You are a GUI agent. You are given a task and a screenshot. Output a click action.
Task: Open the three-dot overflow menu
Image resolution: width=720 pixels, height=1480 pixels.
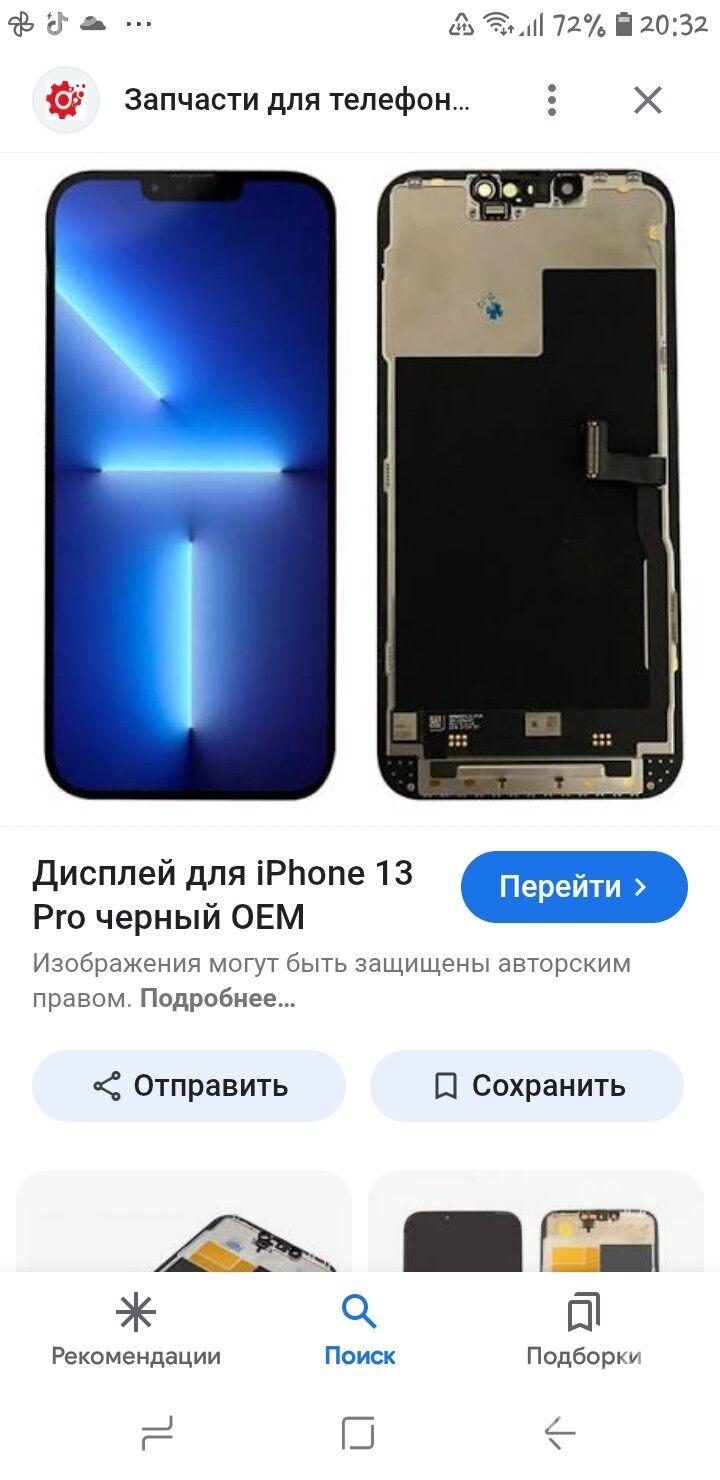coord(551,100)
